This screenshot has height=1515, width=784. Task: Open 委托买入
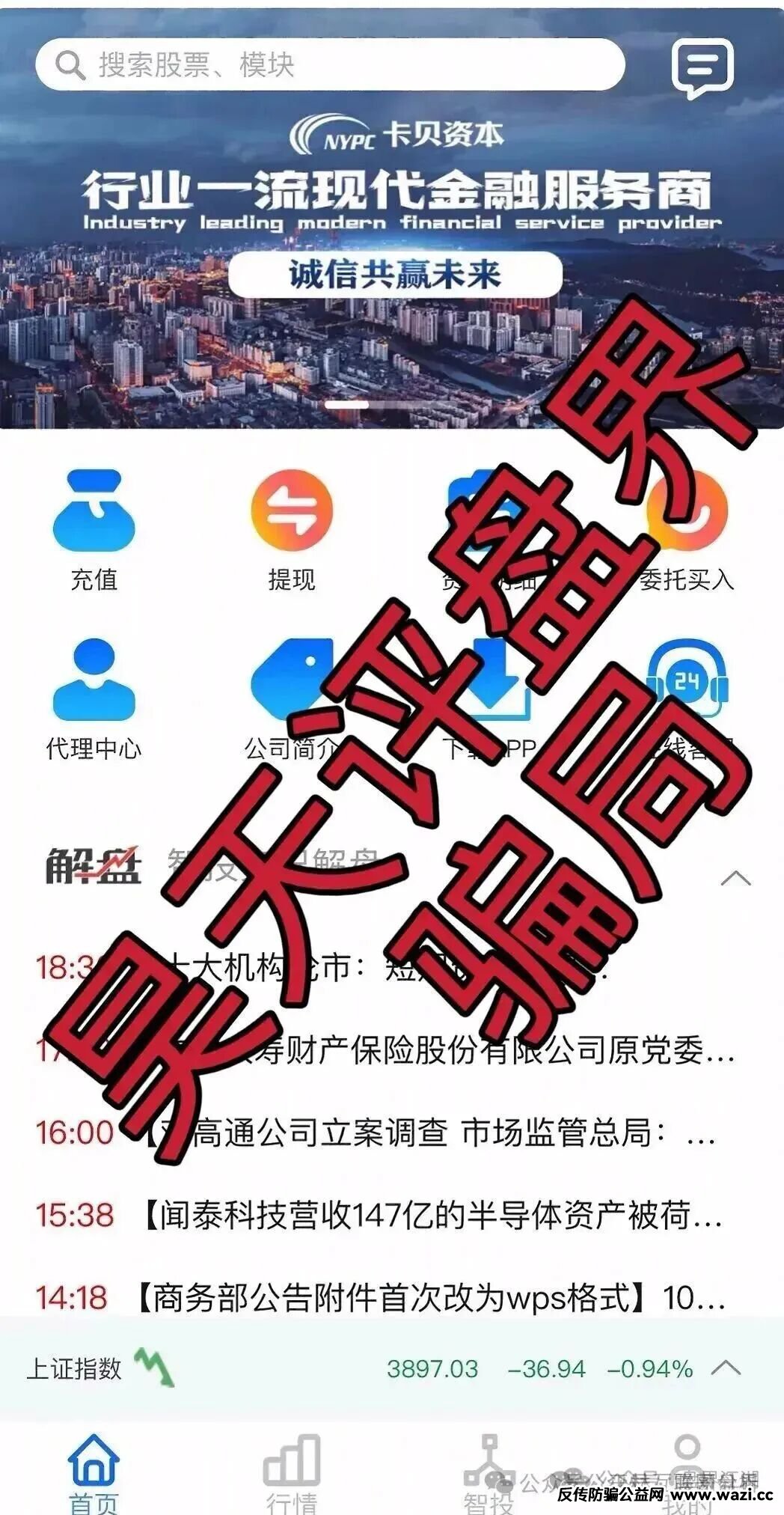(687, 529)
